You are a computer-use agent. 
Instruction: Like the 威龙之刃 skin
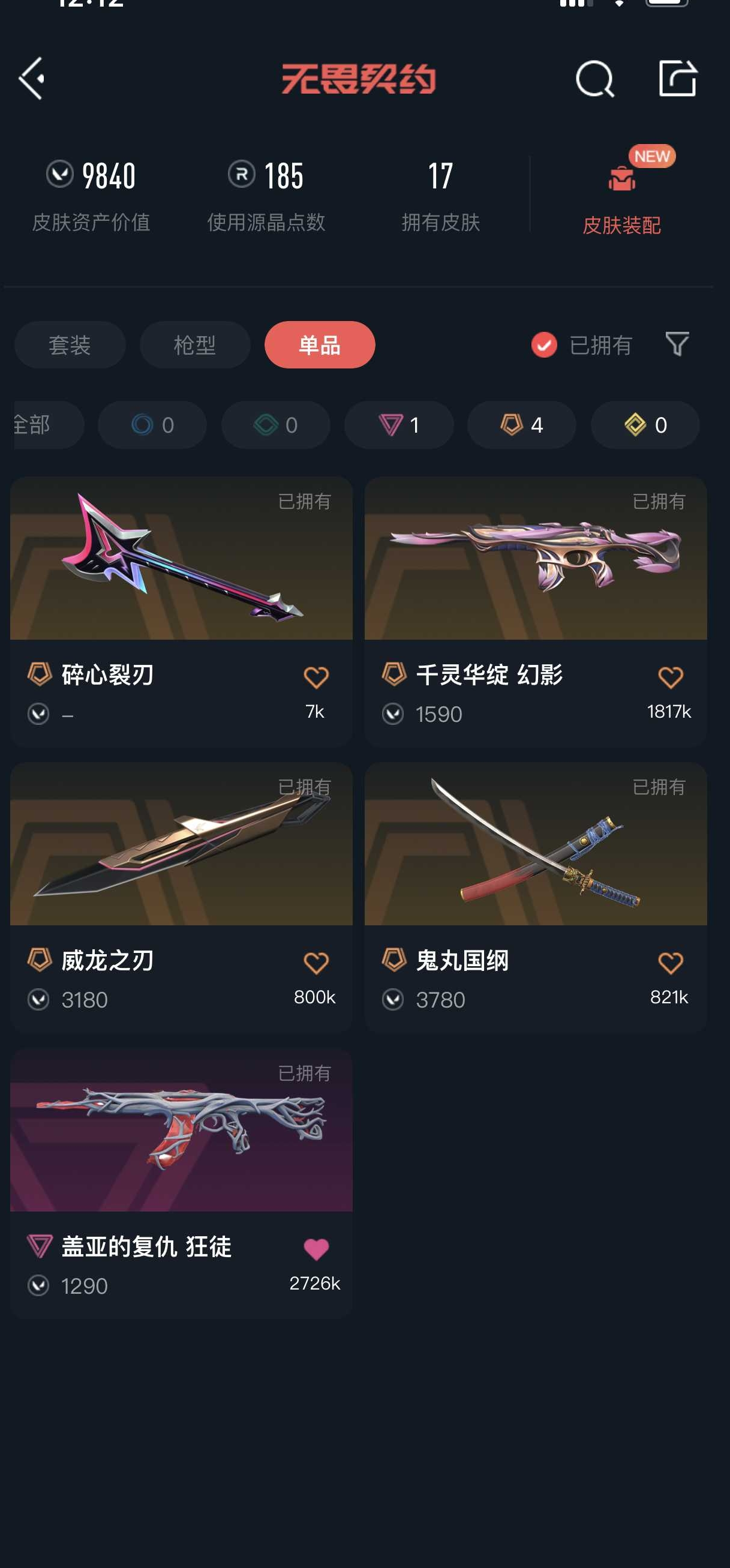tap(316, 963)
